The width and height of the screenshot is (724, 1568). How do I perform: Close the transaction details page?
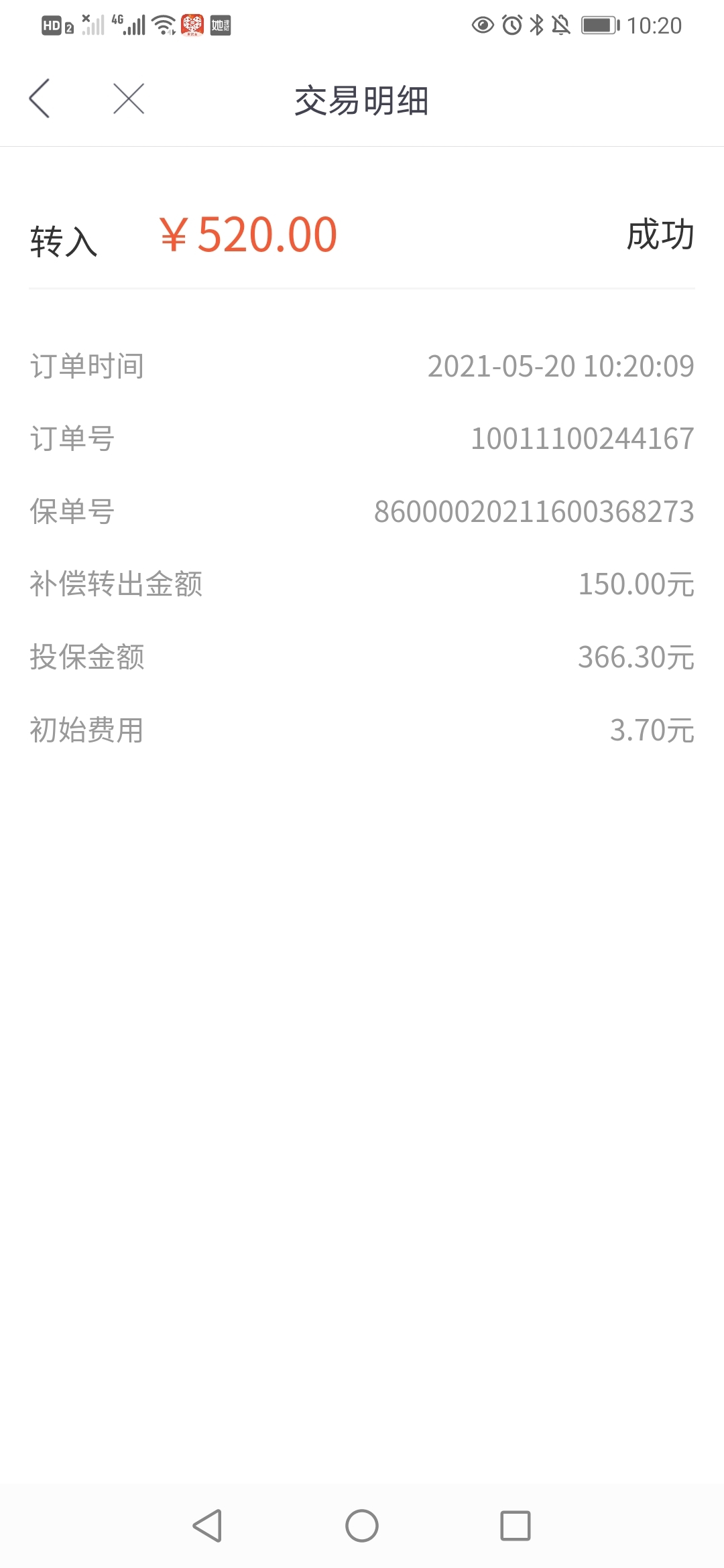129,99
